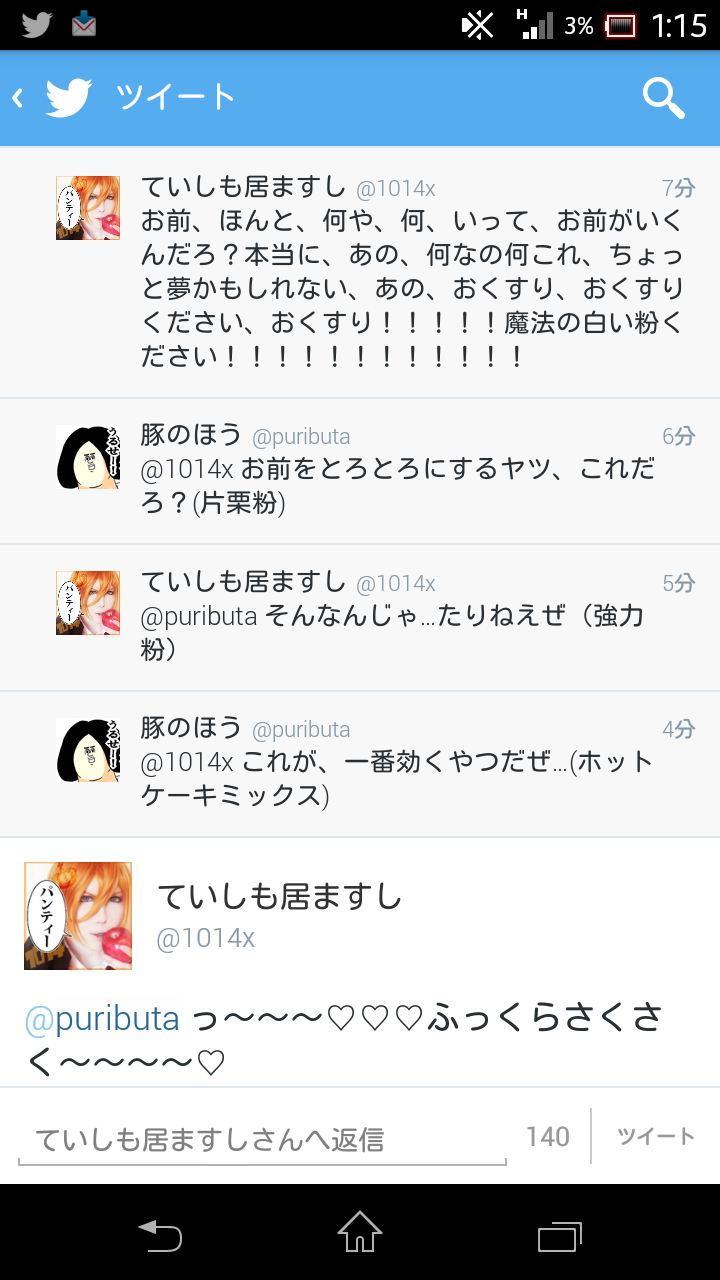The image size is (720, 1280).
Task: Open the large ていしも居ますし profile picture
Action: tap(78, 916)
